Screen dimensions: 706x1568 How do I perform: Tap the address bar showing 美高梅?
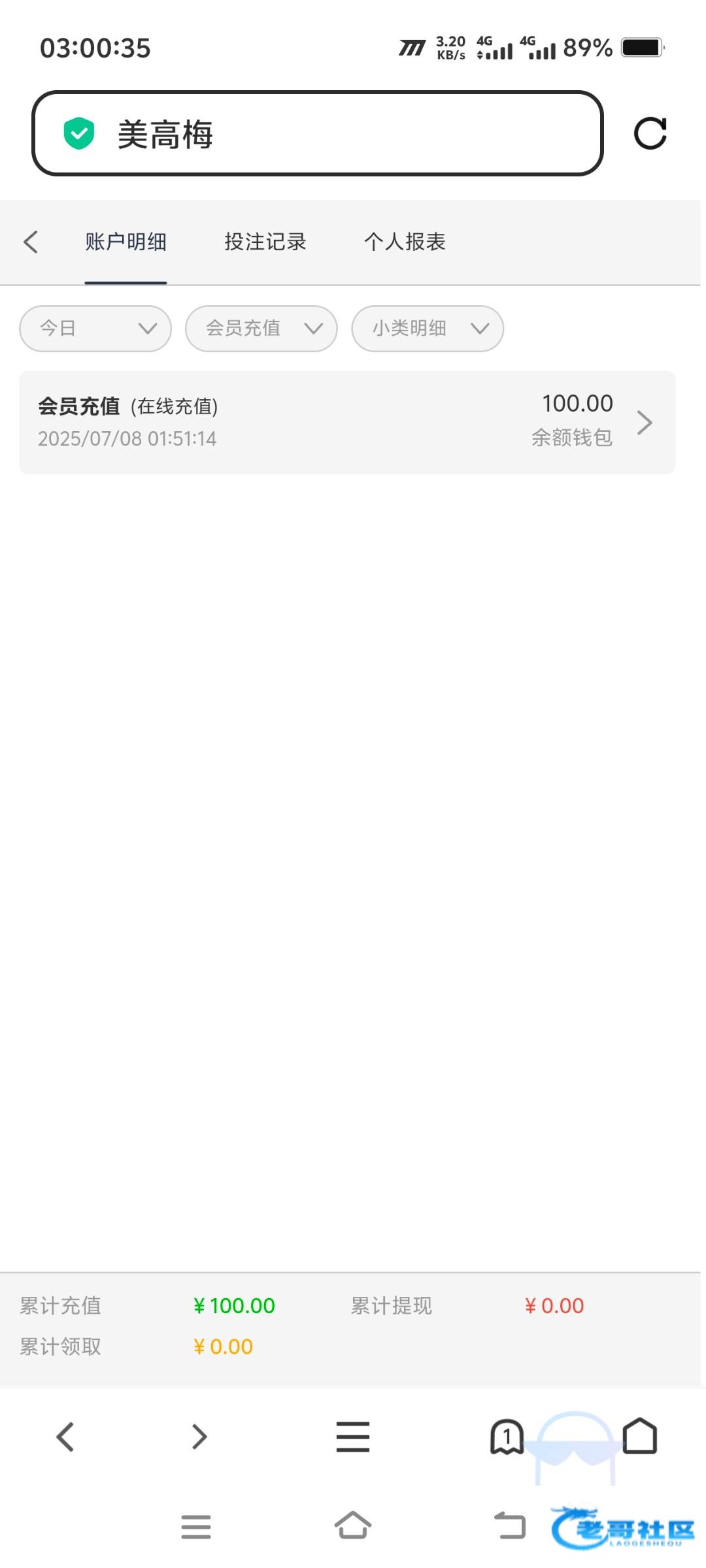pos(317,133)
